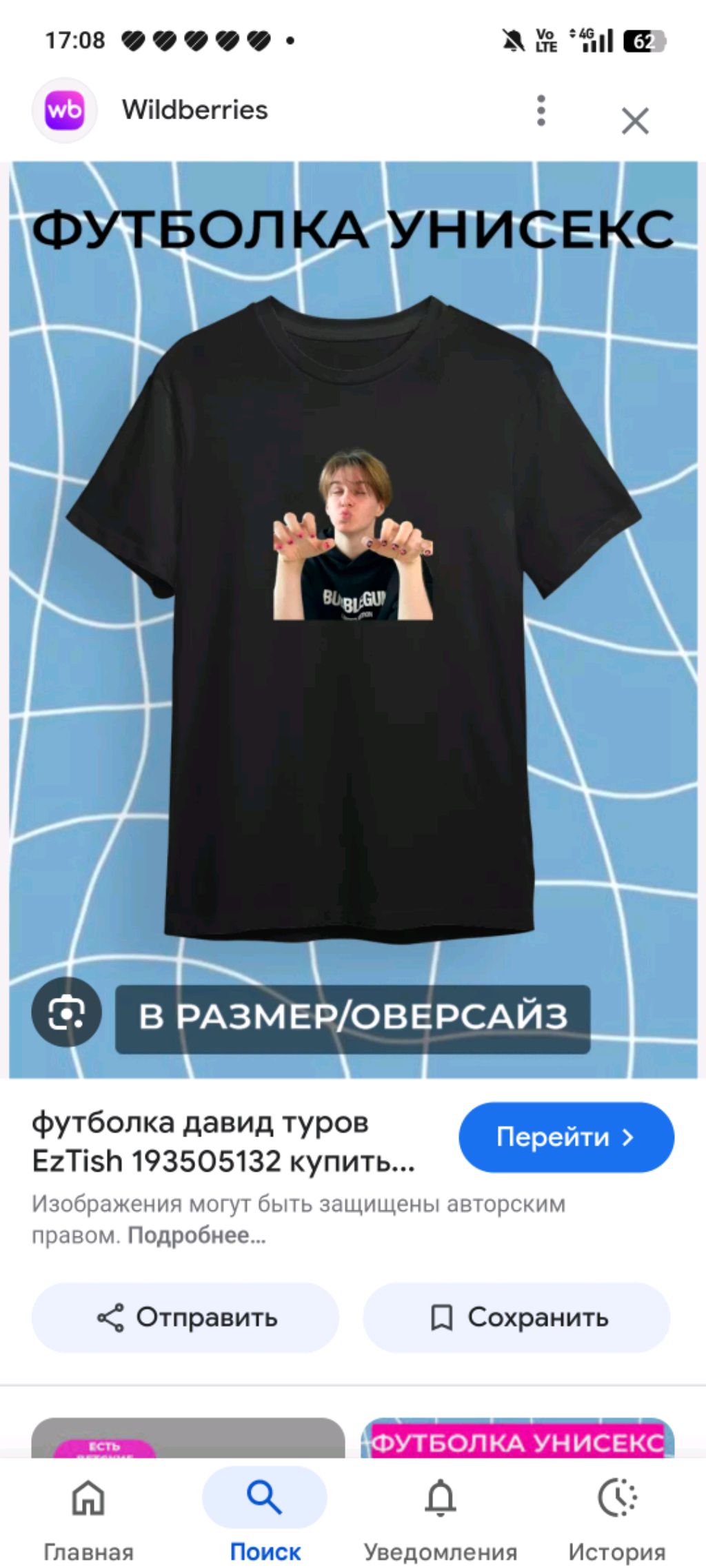
Task: Close the image viewer
Action: pyautogui.click(x=634, y=121)
